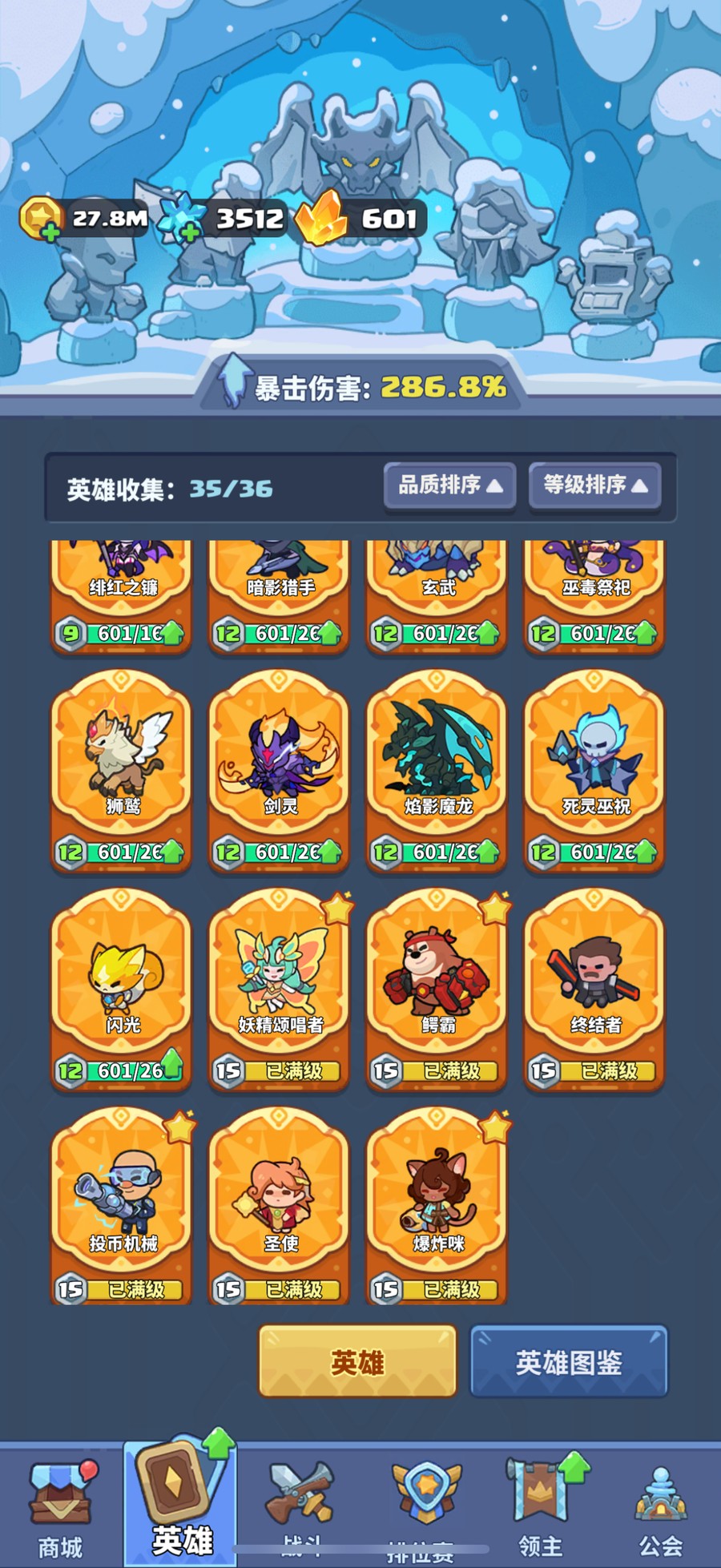View the 死灵巫祝 hero card
This screenshot has height=1568, width=721.
tap(594, 769)
